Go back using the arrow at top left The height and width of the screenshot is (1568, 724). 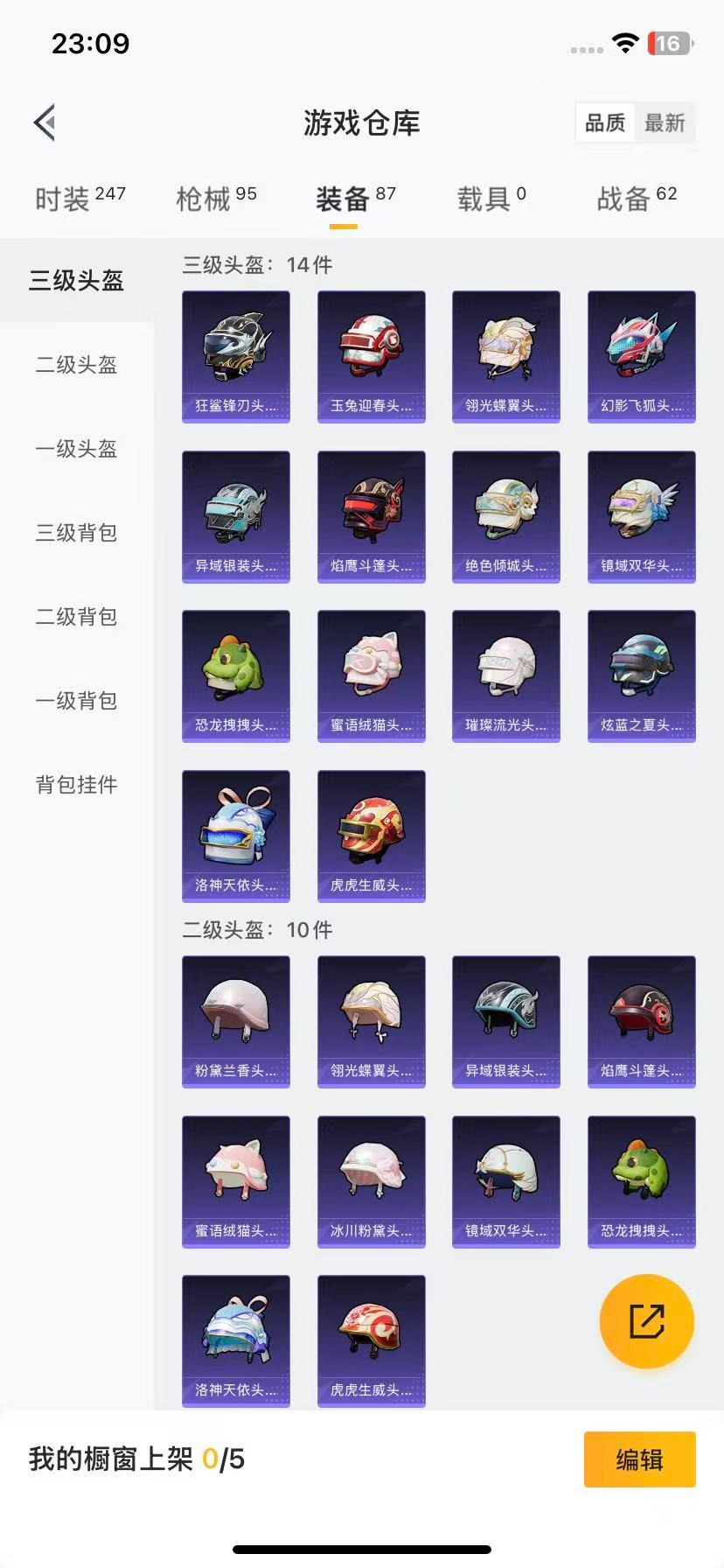click(45, 122)
